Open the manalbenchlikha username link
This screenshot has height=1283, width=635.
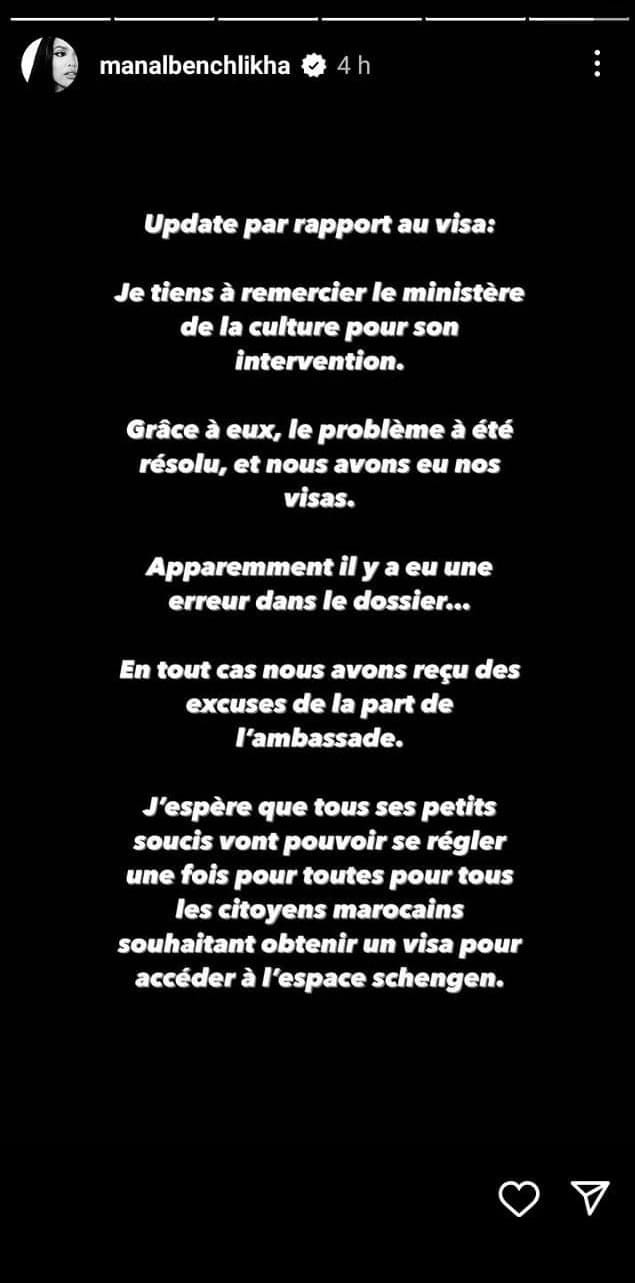pyautogui.click(x=195, y=66)
